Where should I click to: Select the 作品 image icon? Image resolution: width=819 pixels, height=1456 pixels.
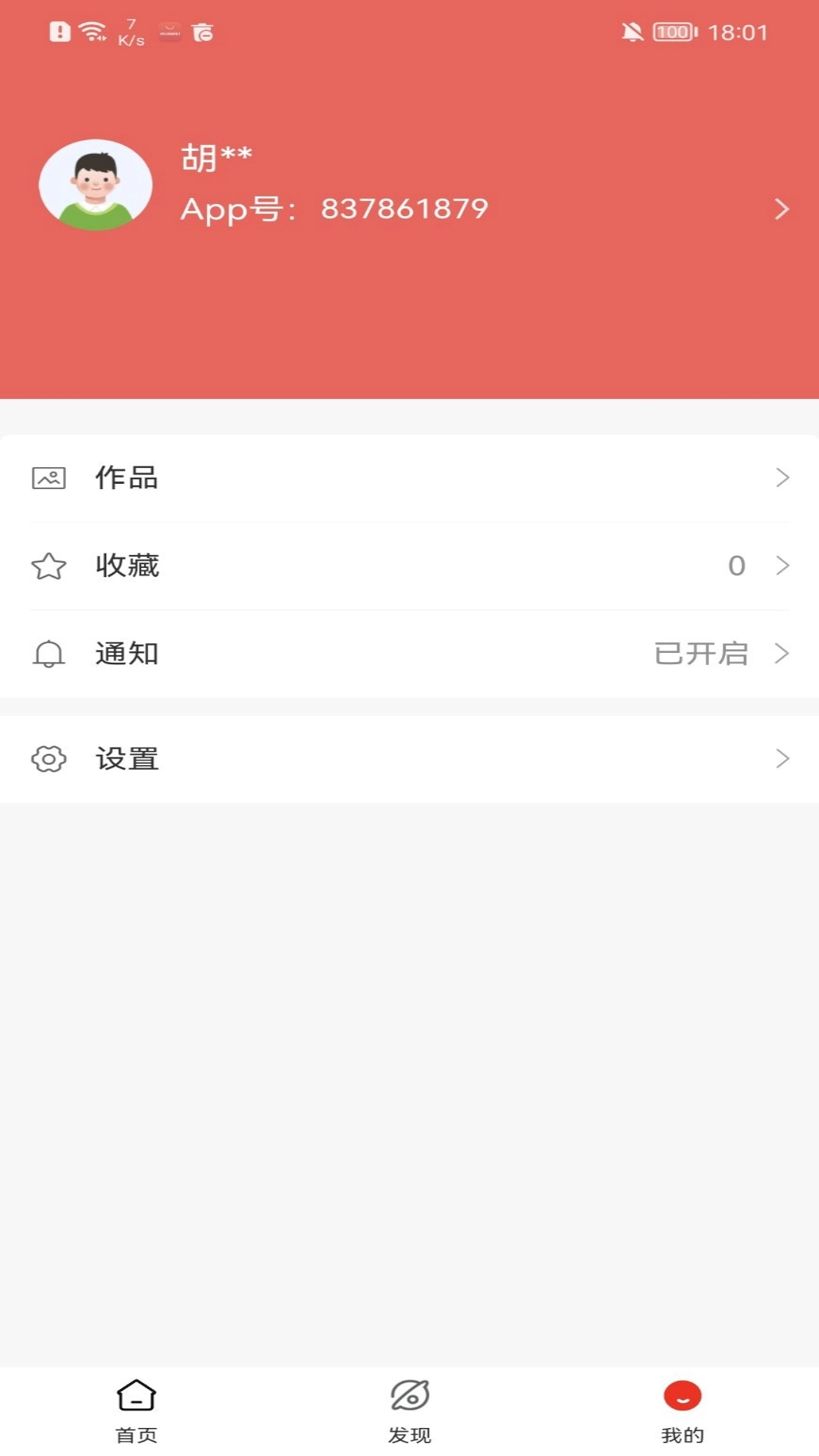pos(49,478)
